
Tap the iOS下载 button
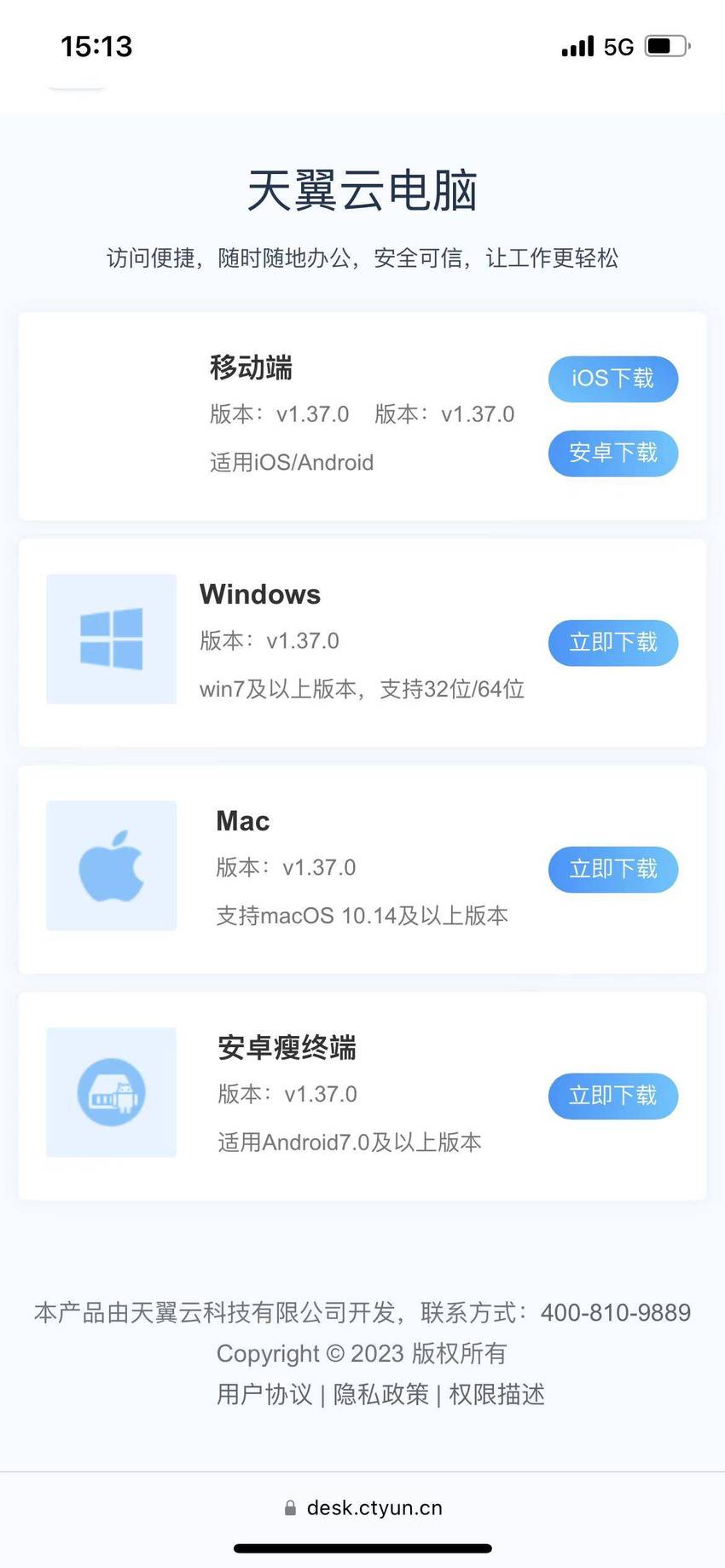tap(612, 379)
